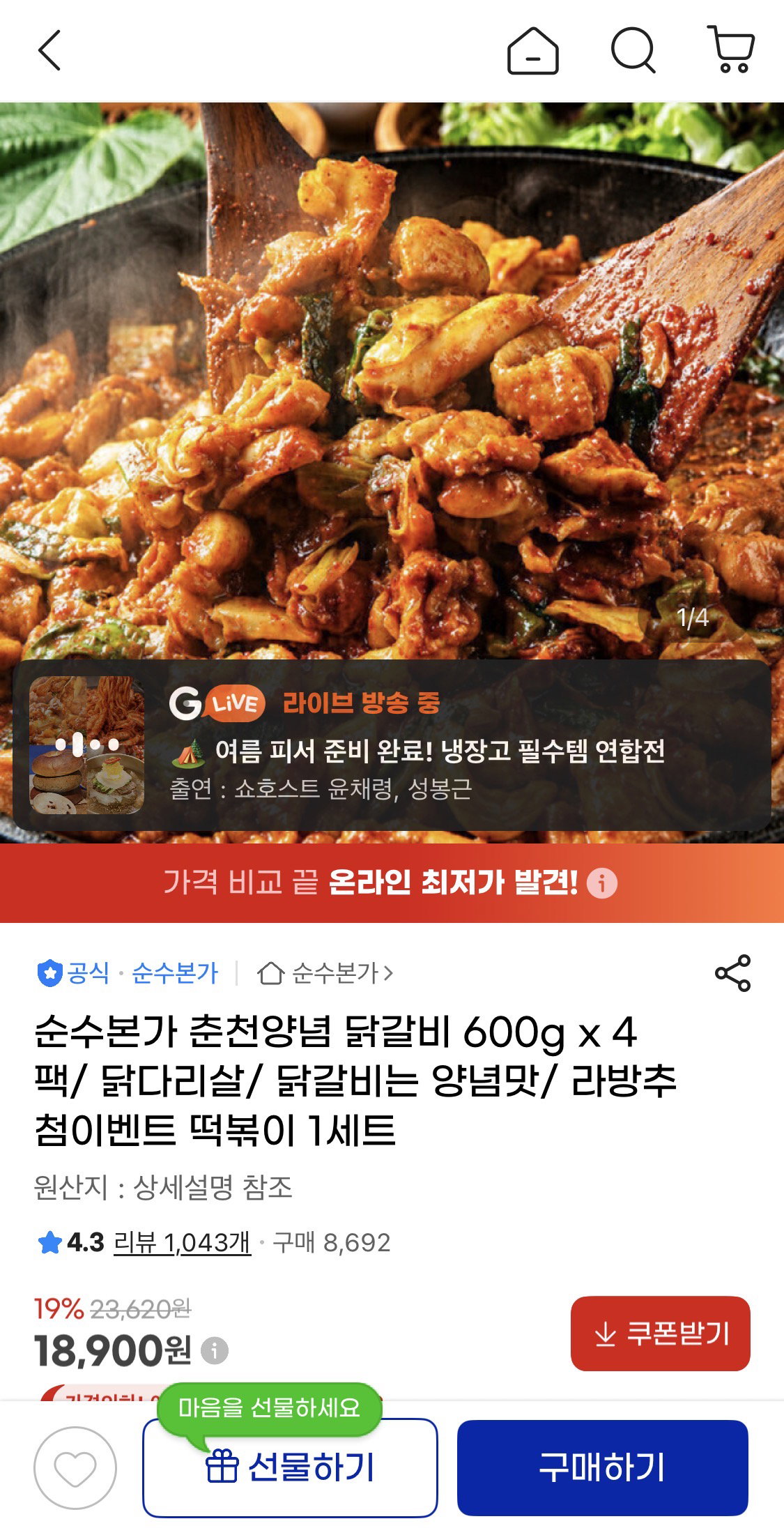The width and height of the screenshot is (784, 1535).
Task: Visit the 순수본가 mini shop
Action: click(x=325, y=972)
